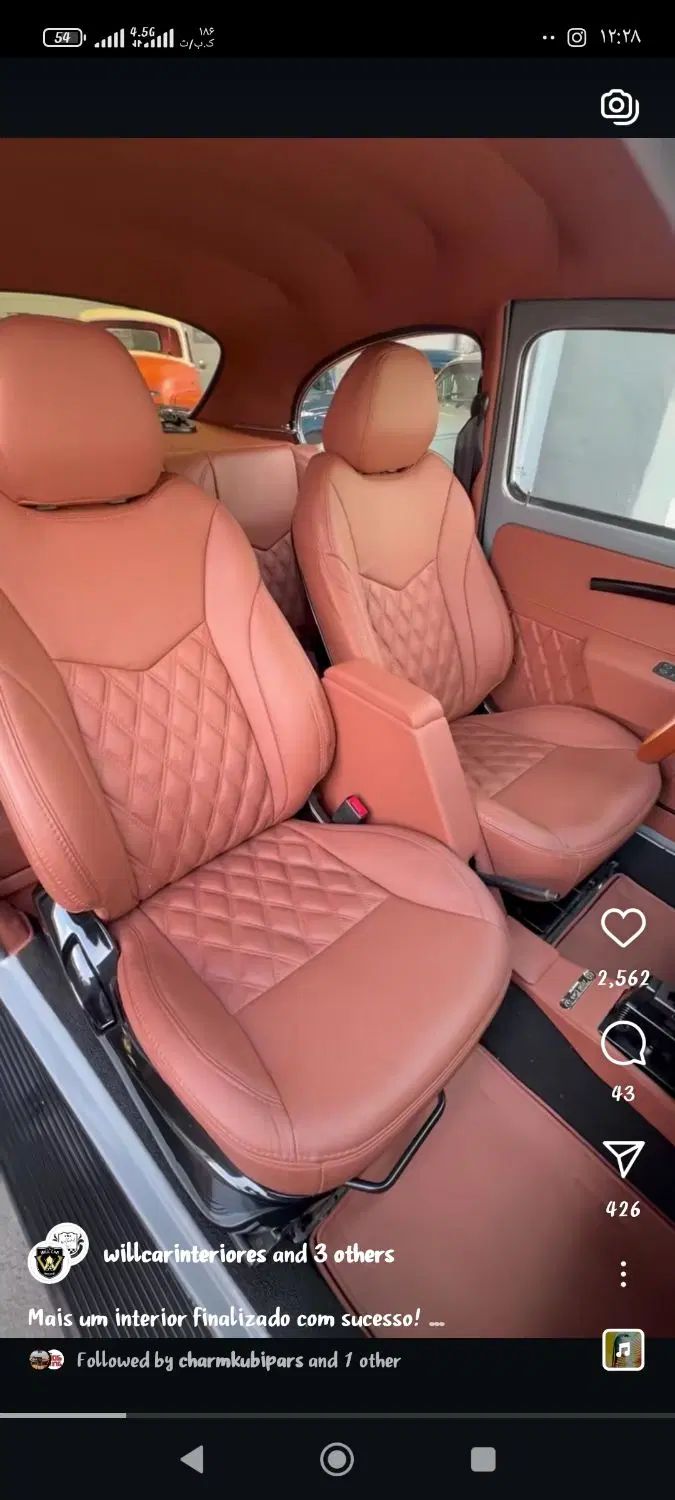Open the three-dot more options menu
Screen dimensions: 675x1500
tap(623, 1273)
